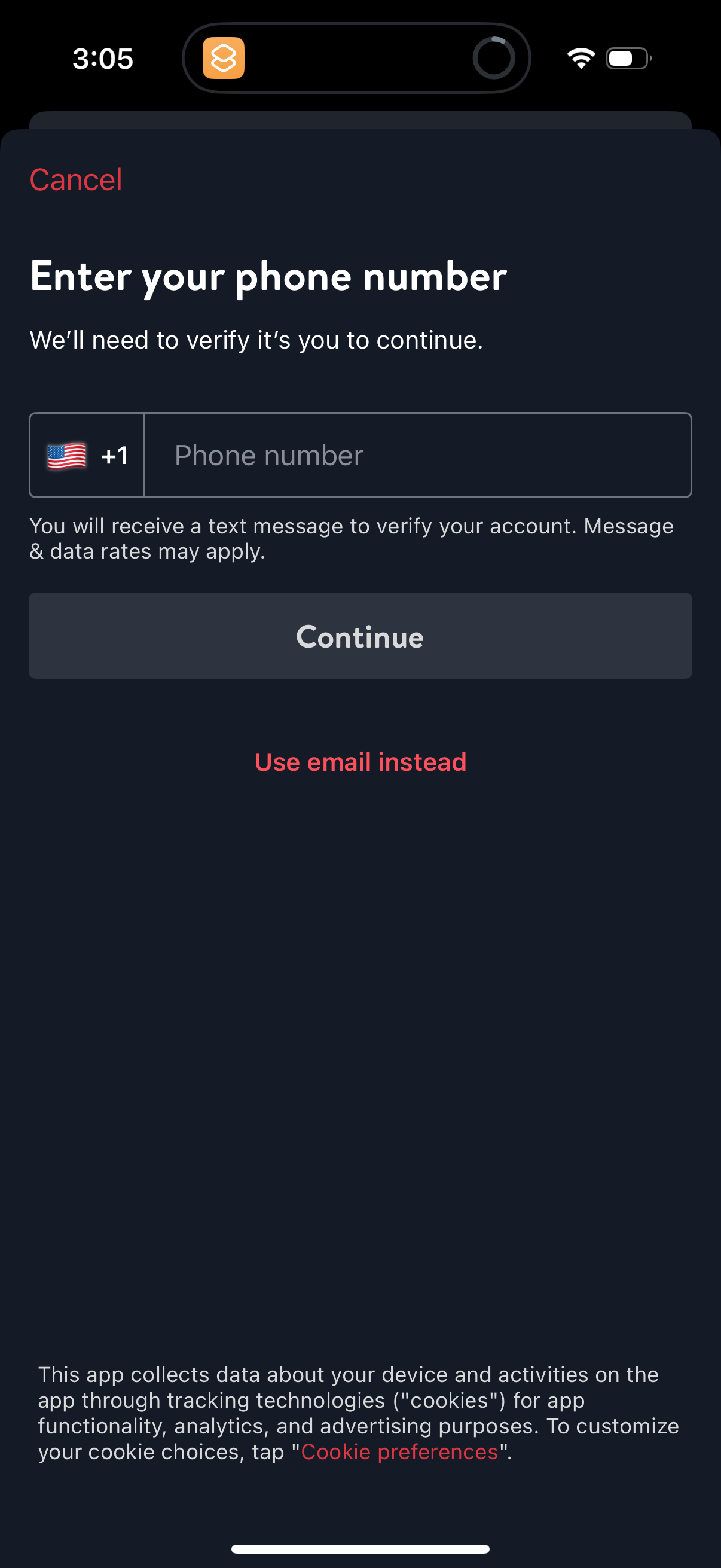The width and height of the screenshot is (721, 1568).
Task: Tap the verification subtitle text
Action: point(255,341)
